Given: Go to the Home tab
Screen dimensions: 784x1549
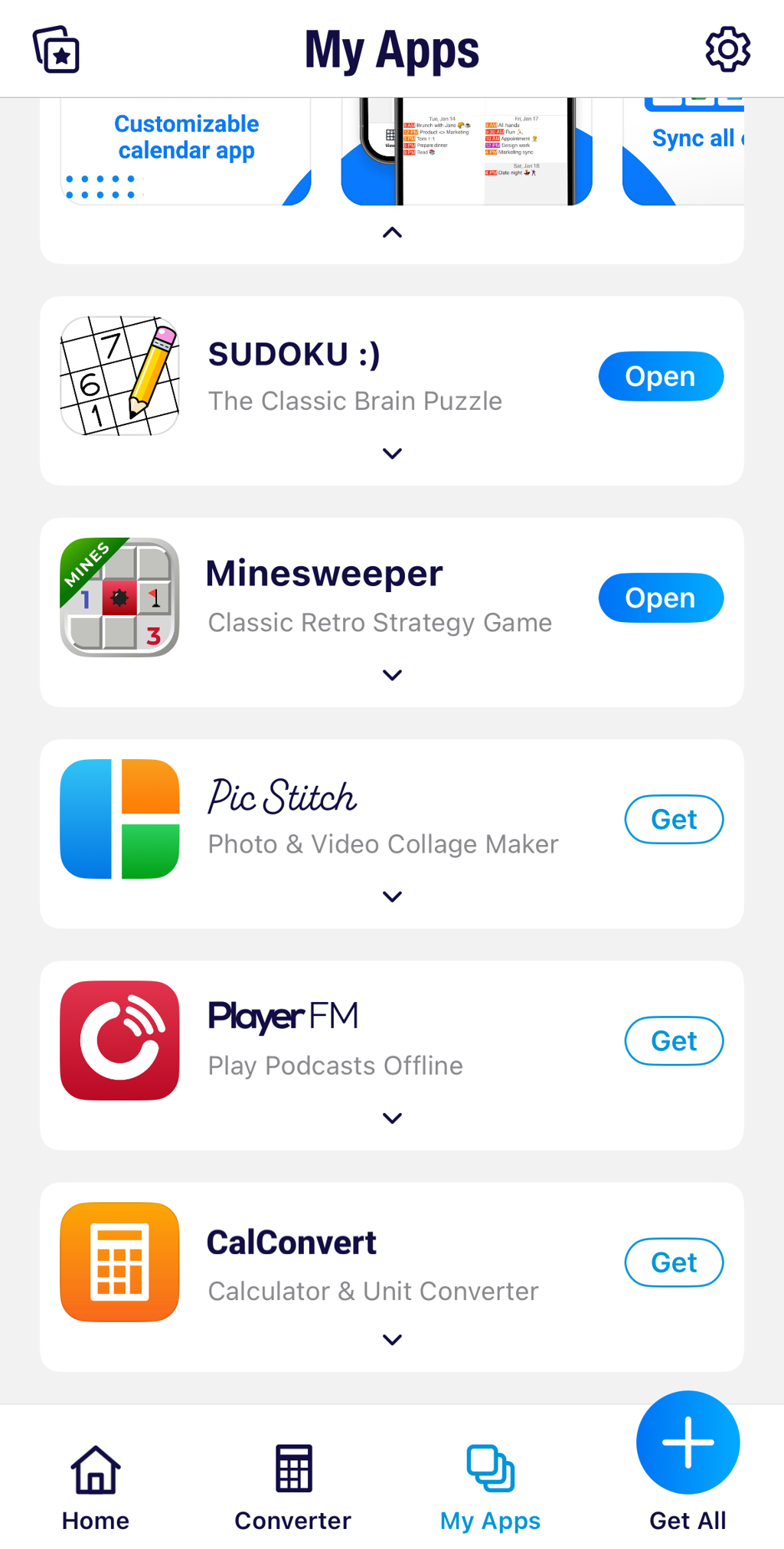Looking at the screenshot, I should tap(96, 1486).
